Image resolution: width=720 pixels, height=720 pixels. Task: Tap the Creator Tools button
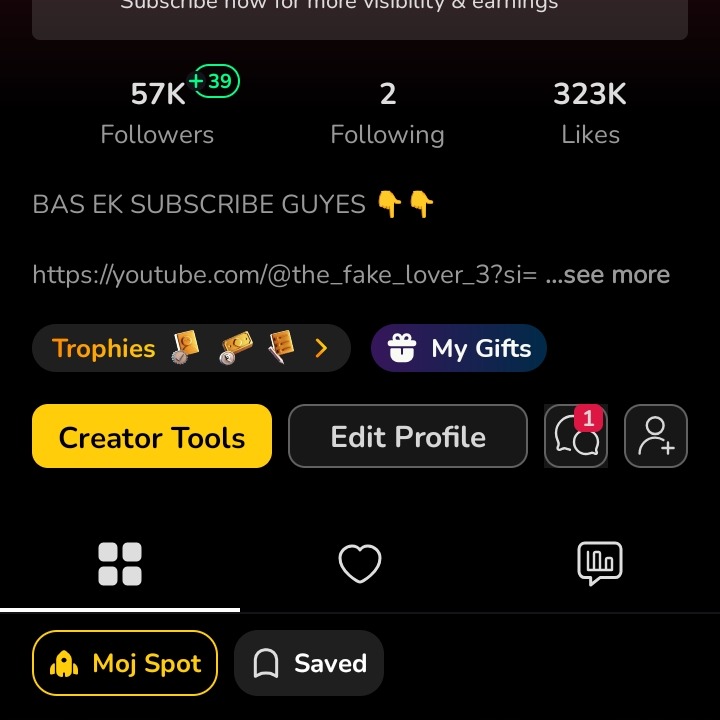[152, 437]
